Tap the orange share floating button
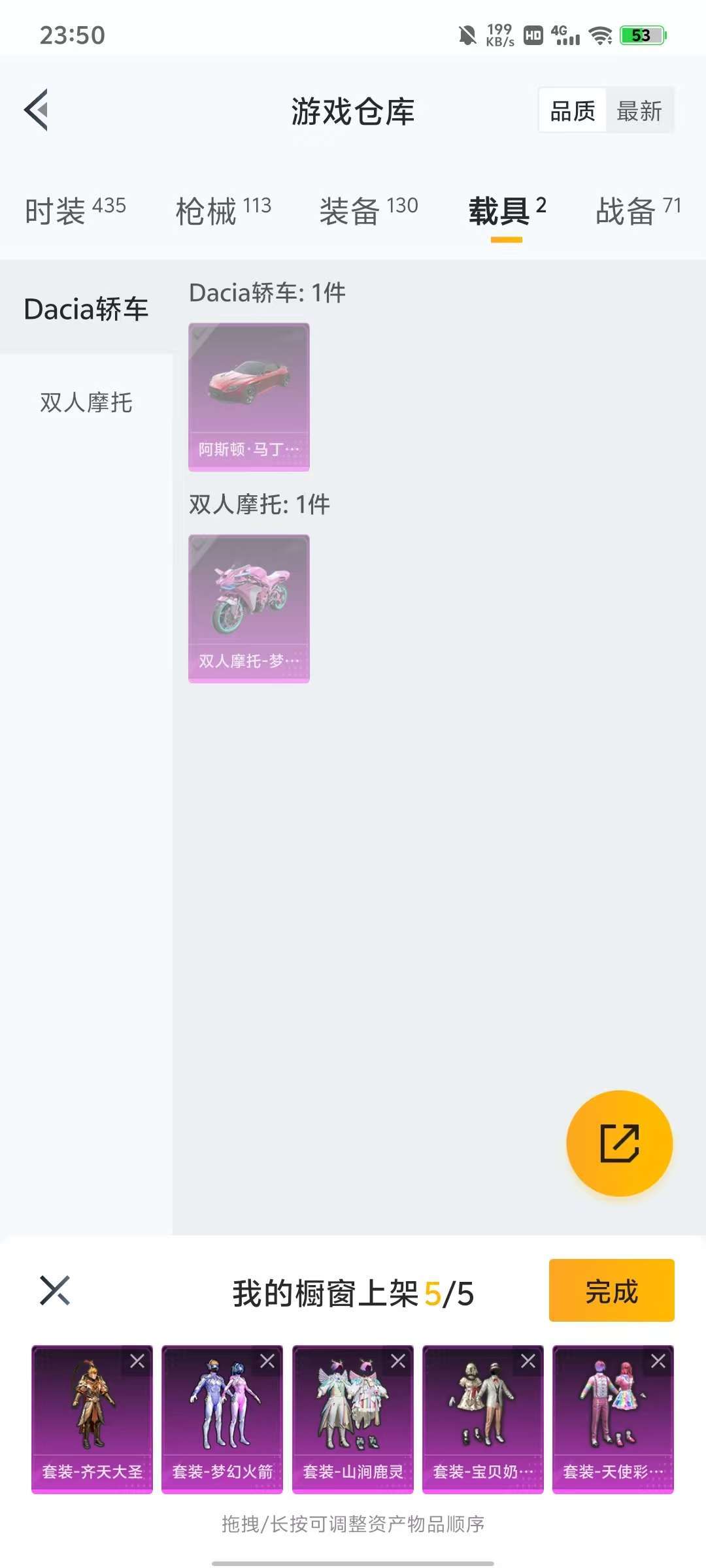 619,1143
